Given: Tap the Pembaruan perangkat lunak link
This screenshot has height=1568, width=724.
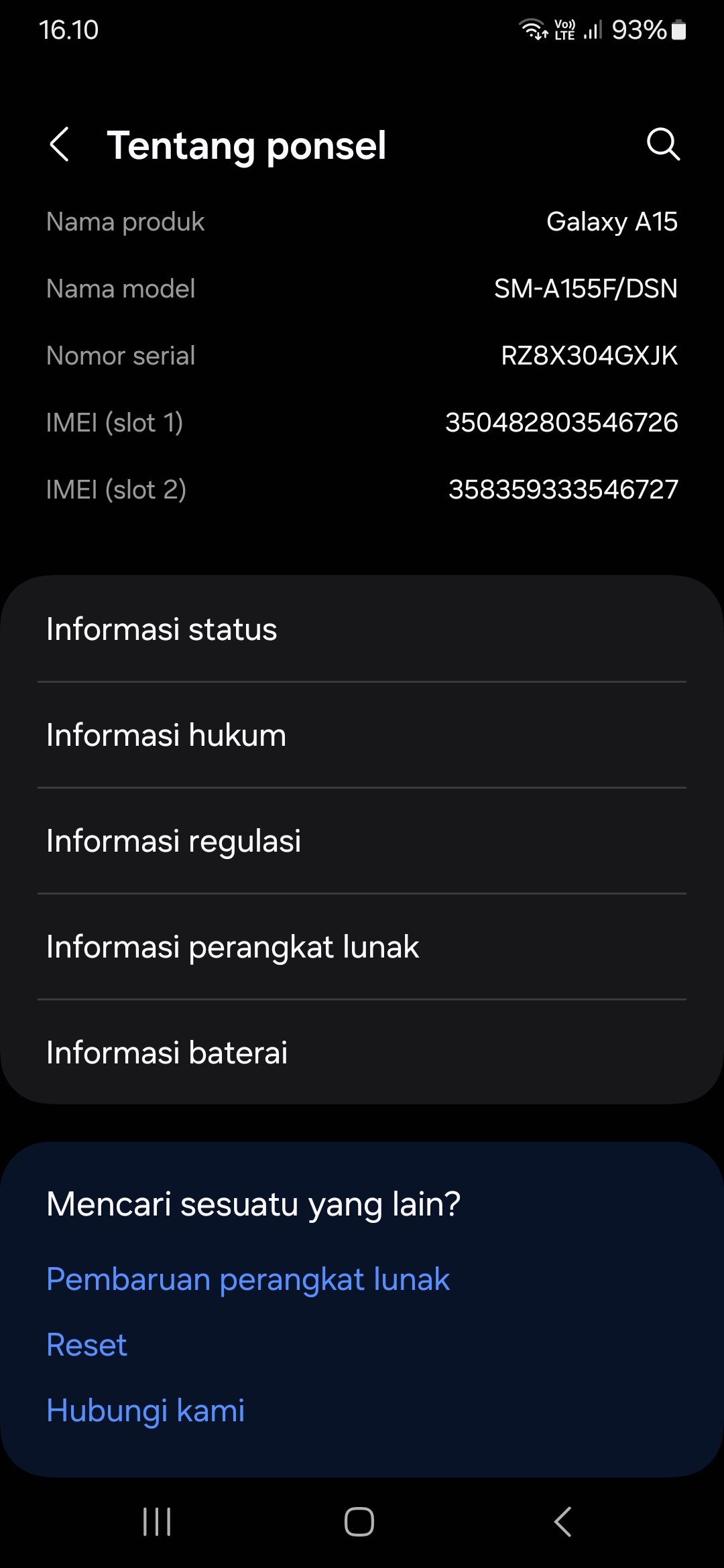Looking at the screenshot, I should coord(247,1279).
